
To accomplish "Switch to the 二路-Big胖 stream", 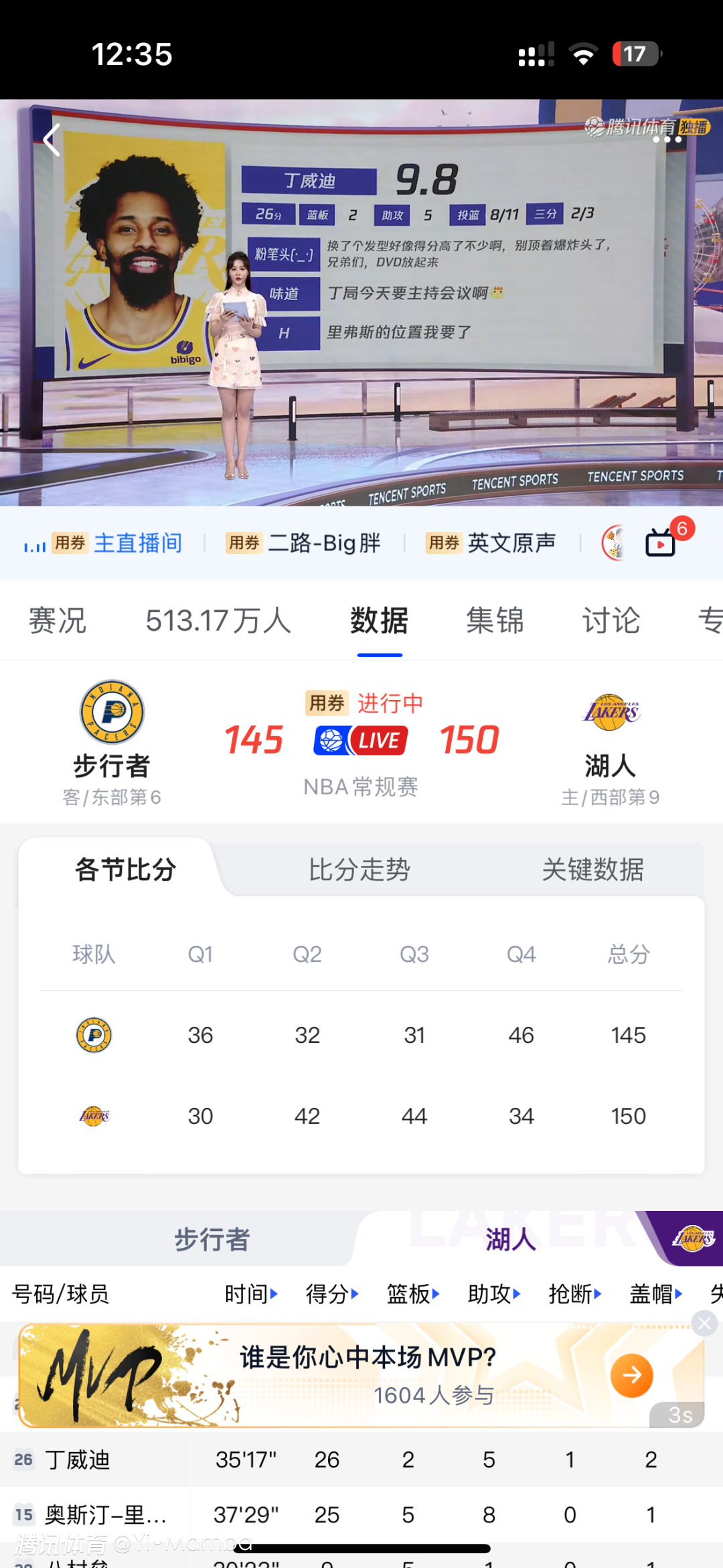I will 324,543.
